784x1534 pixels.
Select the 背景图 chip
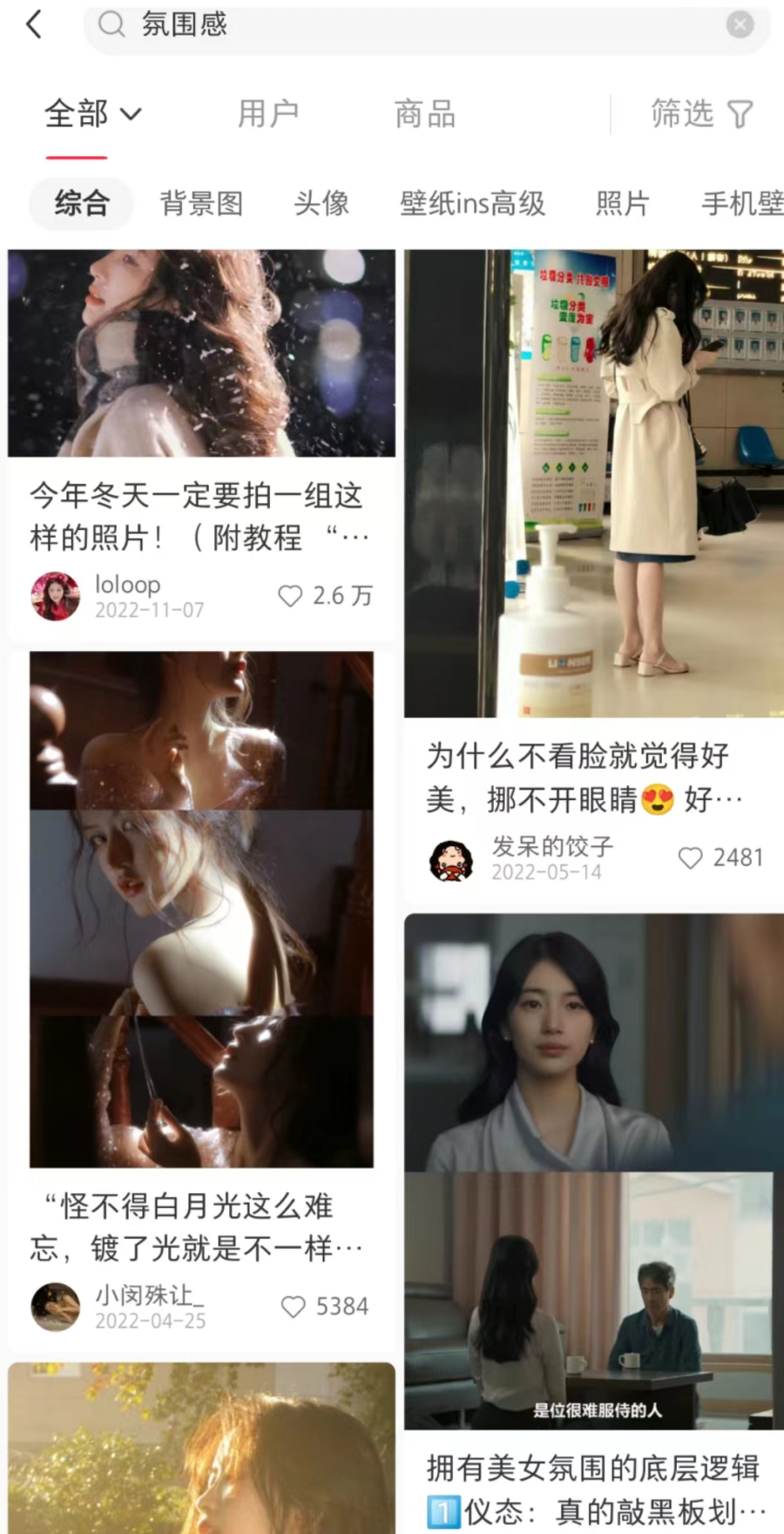pos(201,204)
